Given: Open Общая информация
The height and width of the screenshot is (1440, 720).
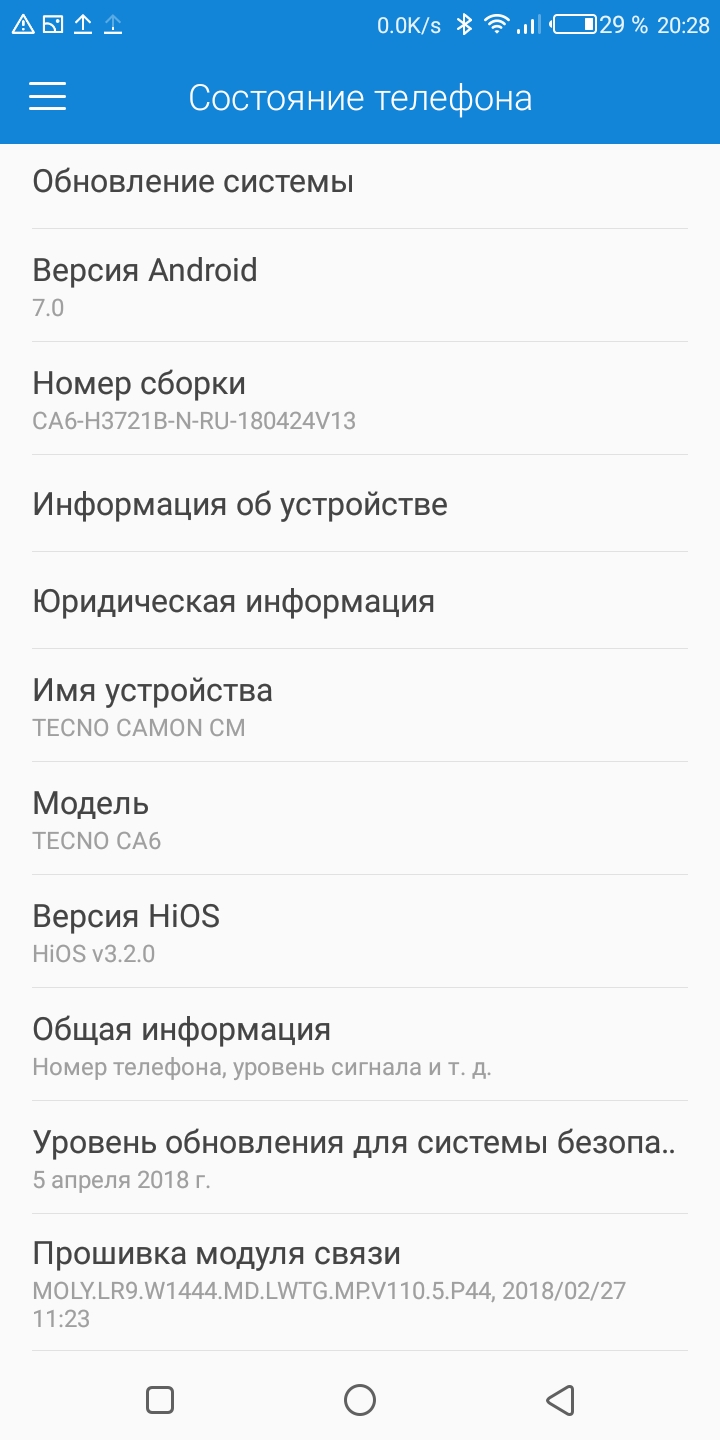Looking at the screenshot, I should [x=360, y=1045].
